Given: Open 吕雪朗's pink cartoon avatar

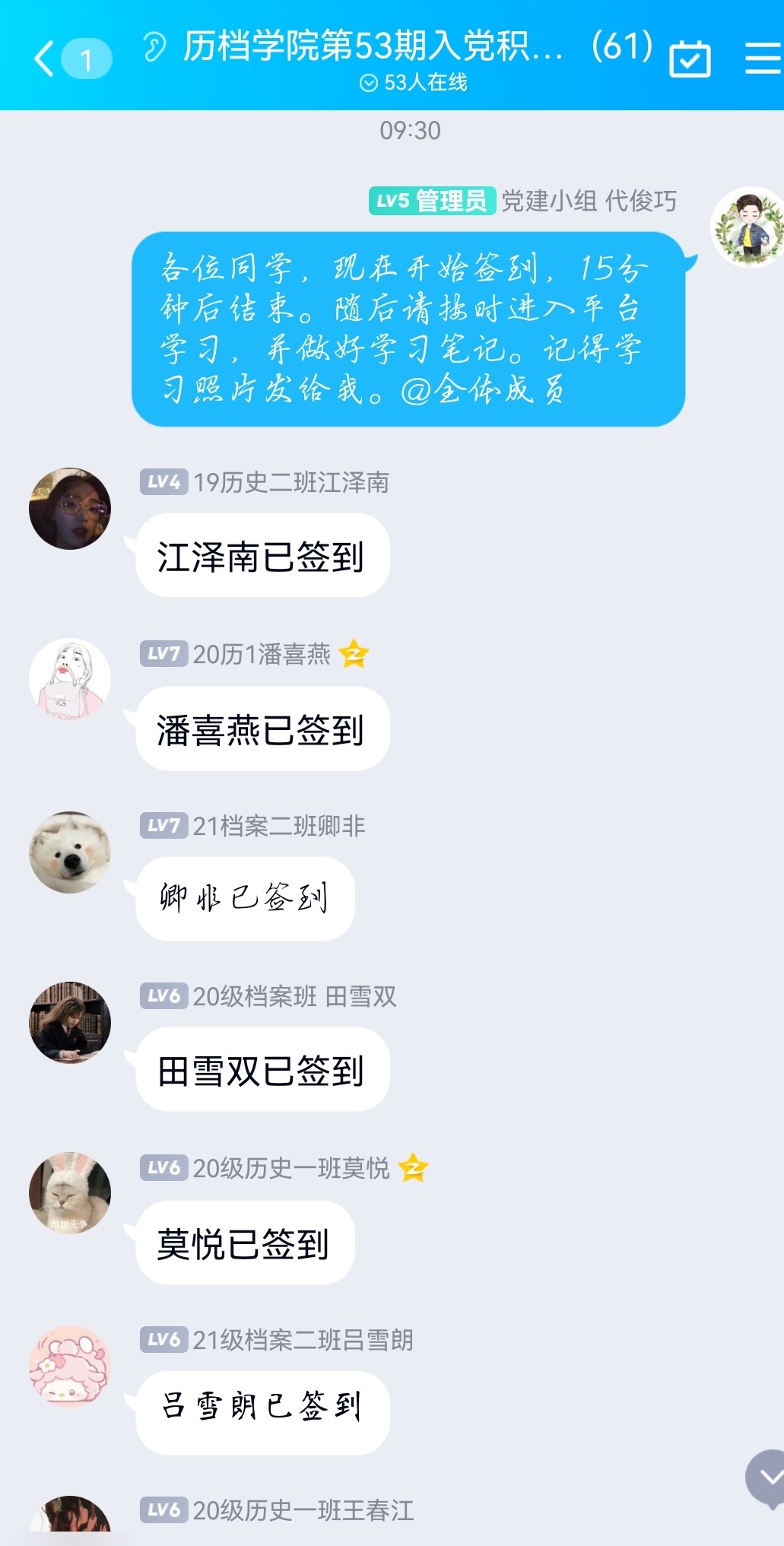Looking at the screenshot, I should 70,1366.
